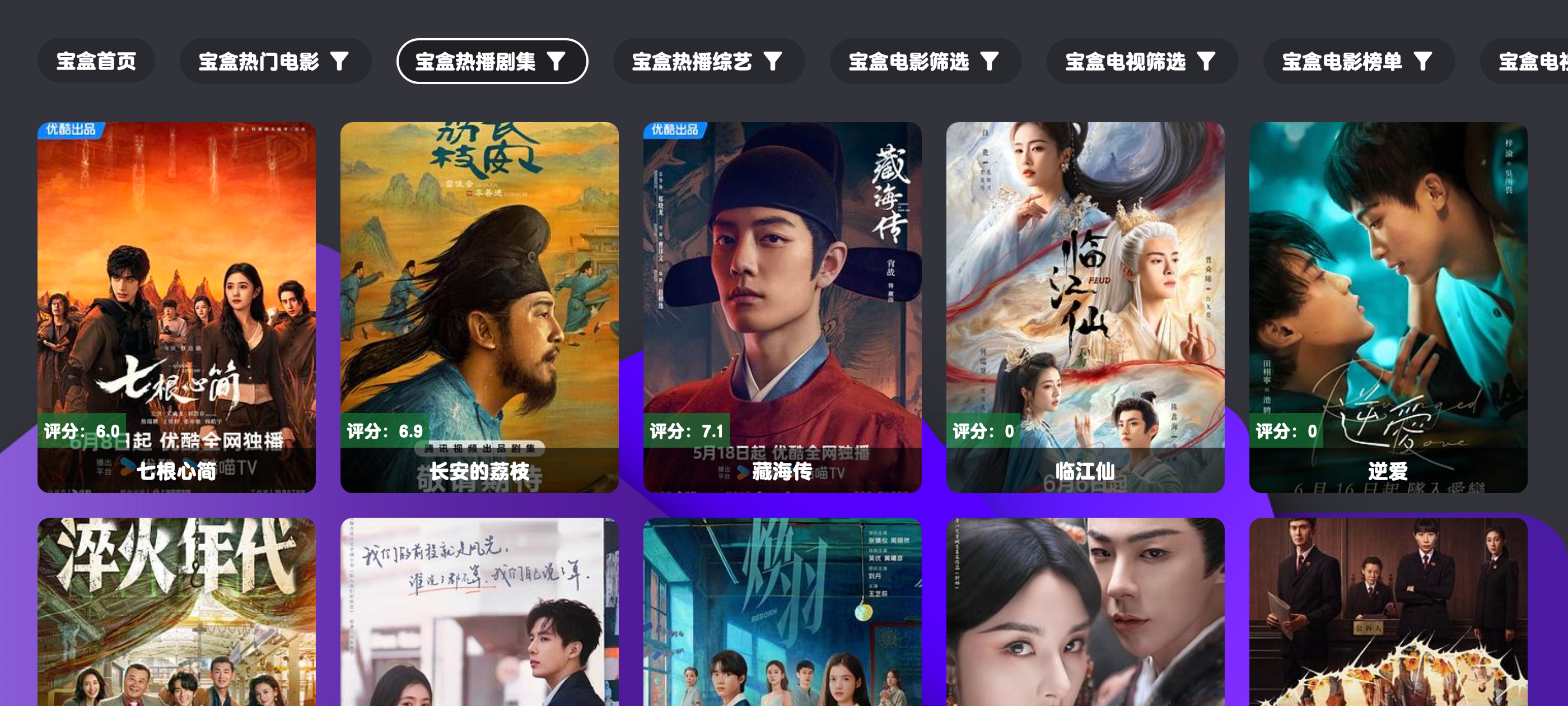Open the 逆爱 series card

tap(1388, 307)
